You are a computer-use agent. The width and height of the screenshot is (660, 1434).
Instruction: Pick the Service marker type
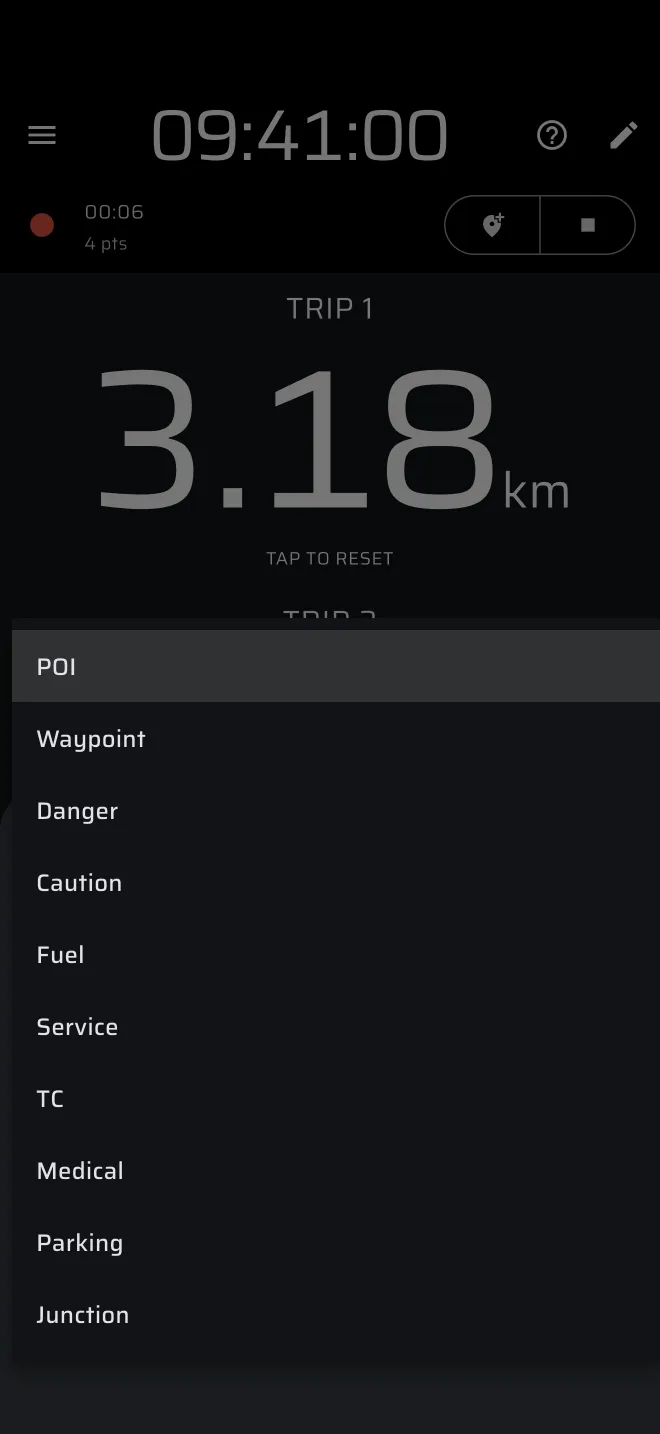pos(336,1026)
